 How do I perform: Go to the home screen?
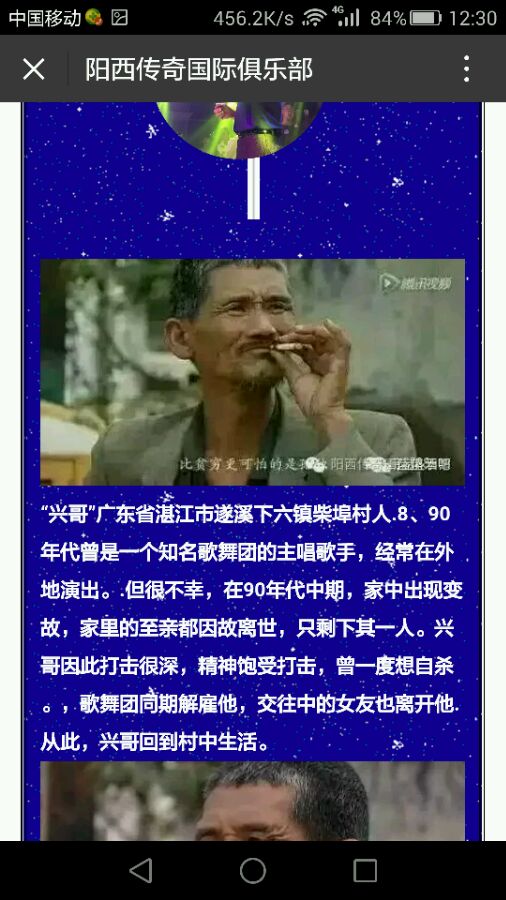click(x=253, y=870)
